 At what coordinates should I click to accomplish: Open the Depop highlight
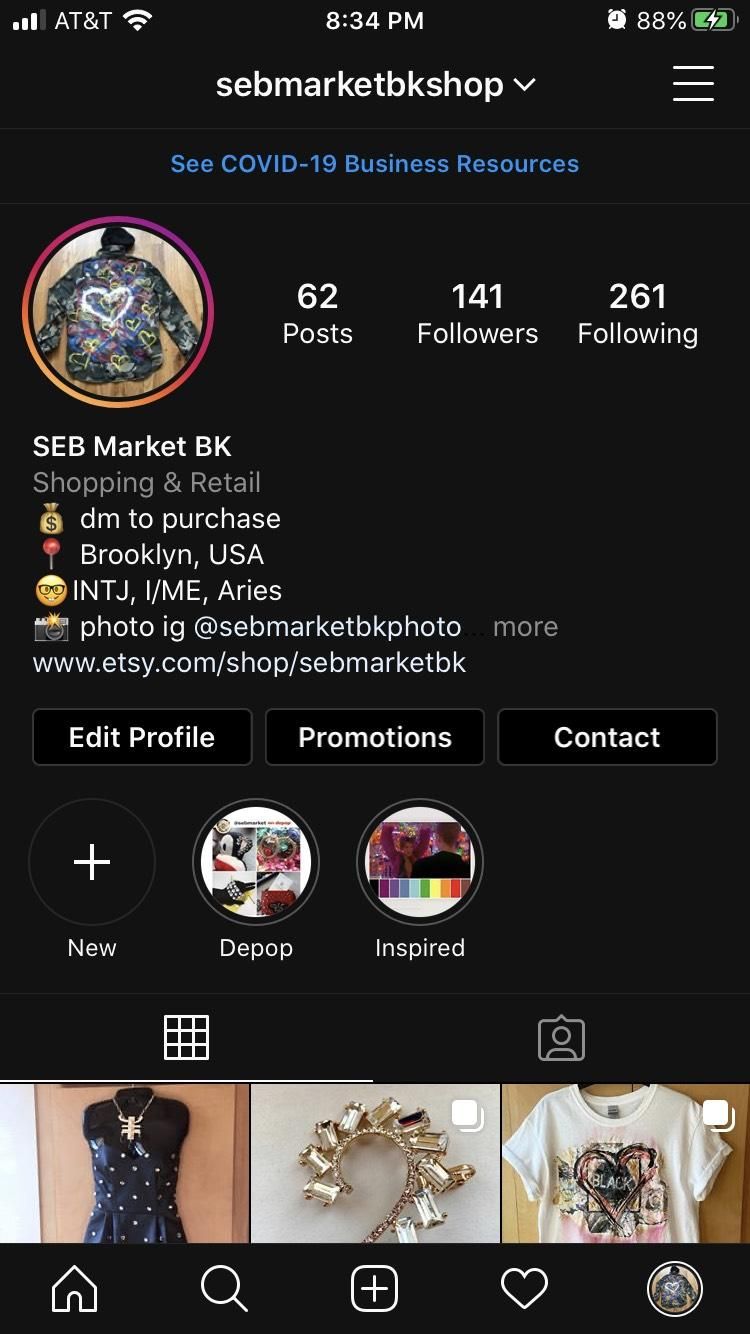[x=256, y=862]
